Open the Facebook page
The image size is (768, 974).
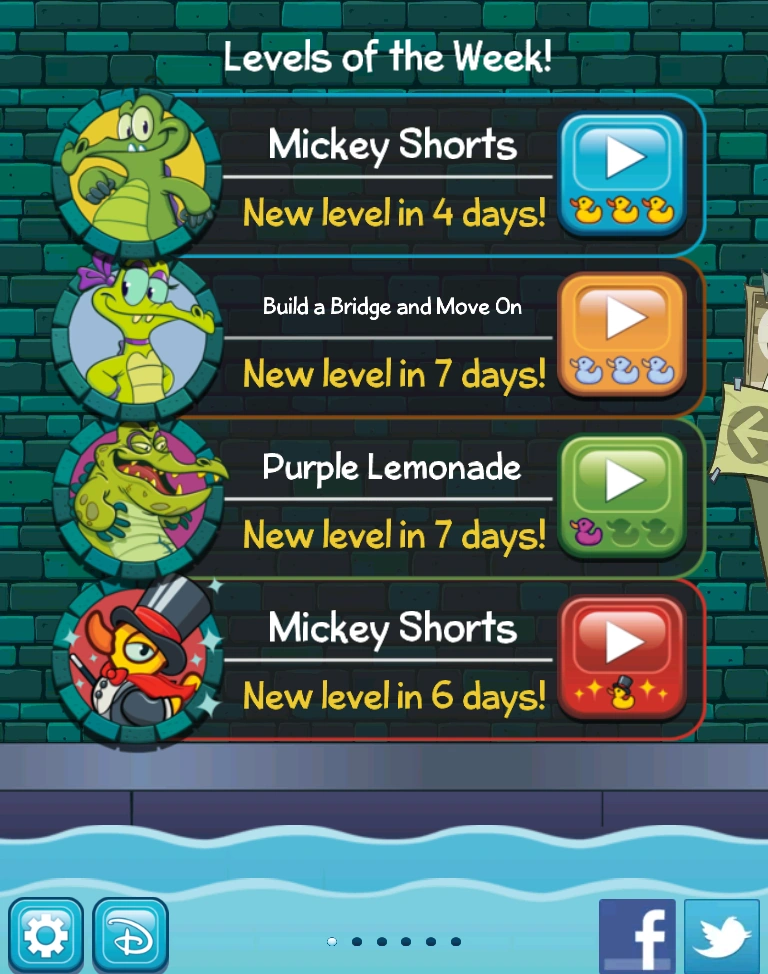click(637, 937)
